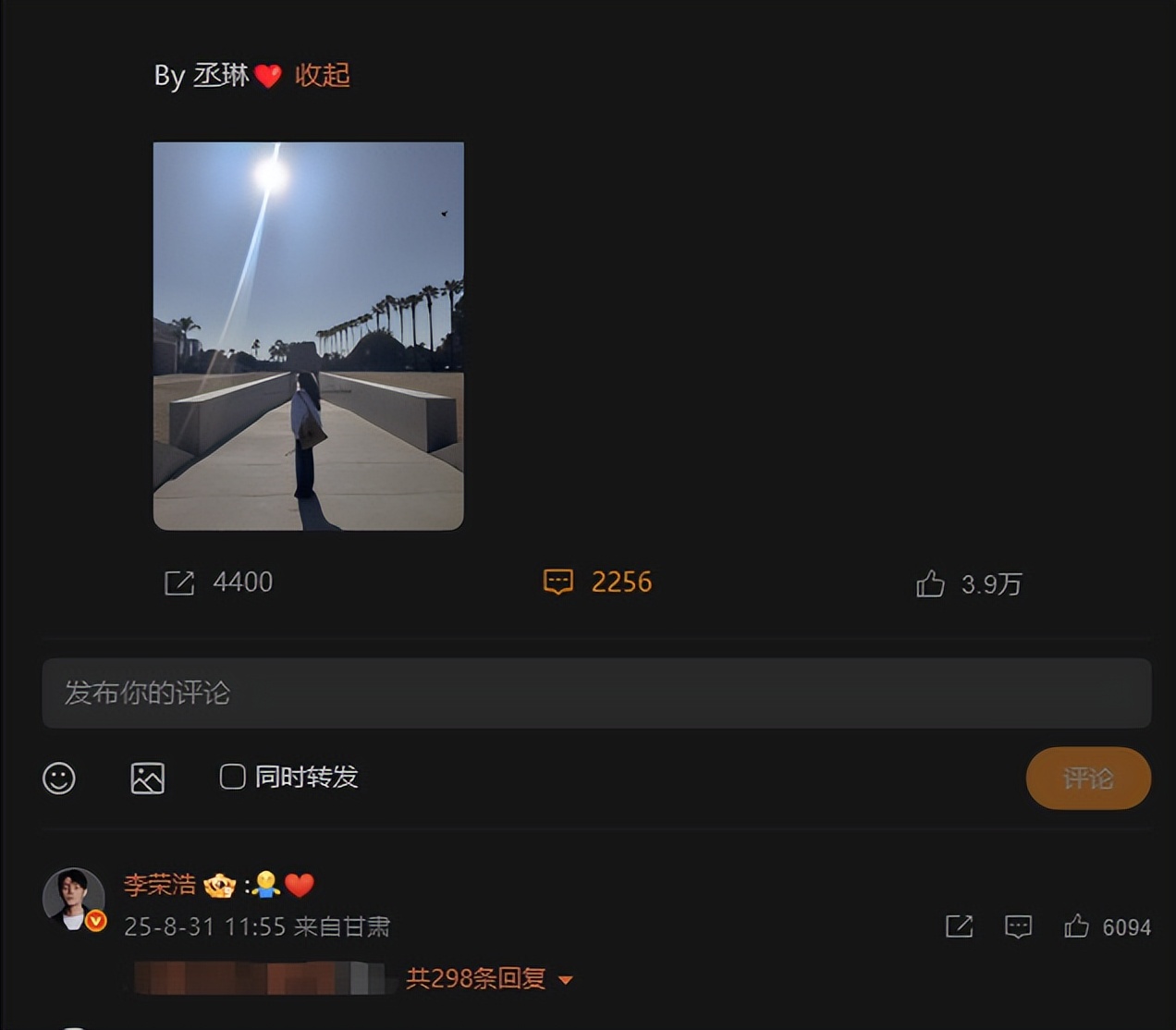
Task: Tap 收起 to collapse the post text
Action: [322, 75]
